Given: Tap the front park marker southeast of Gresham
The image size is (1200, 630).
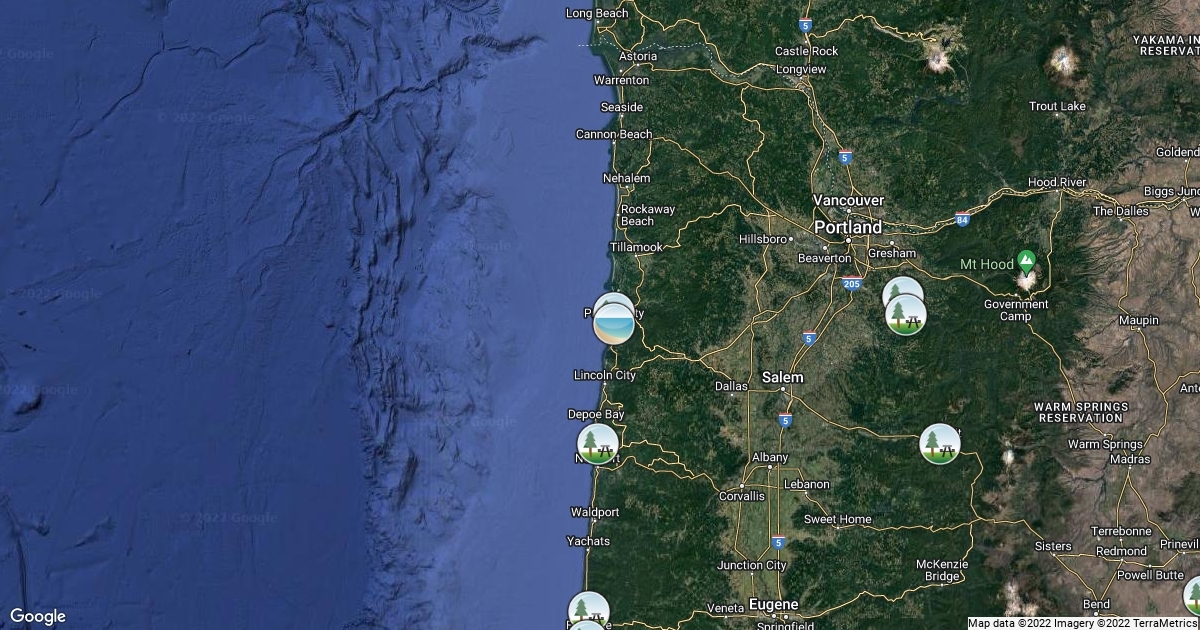Looking at the screenshot, I should (x=906, y=315).
